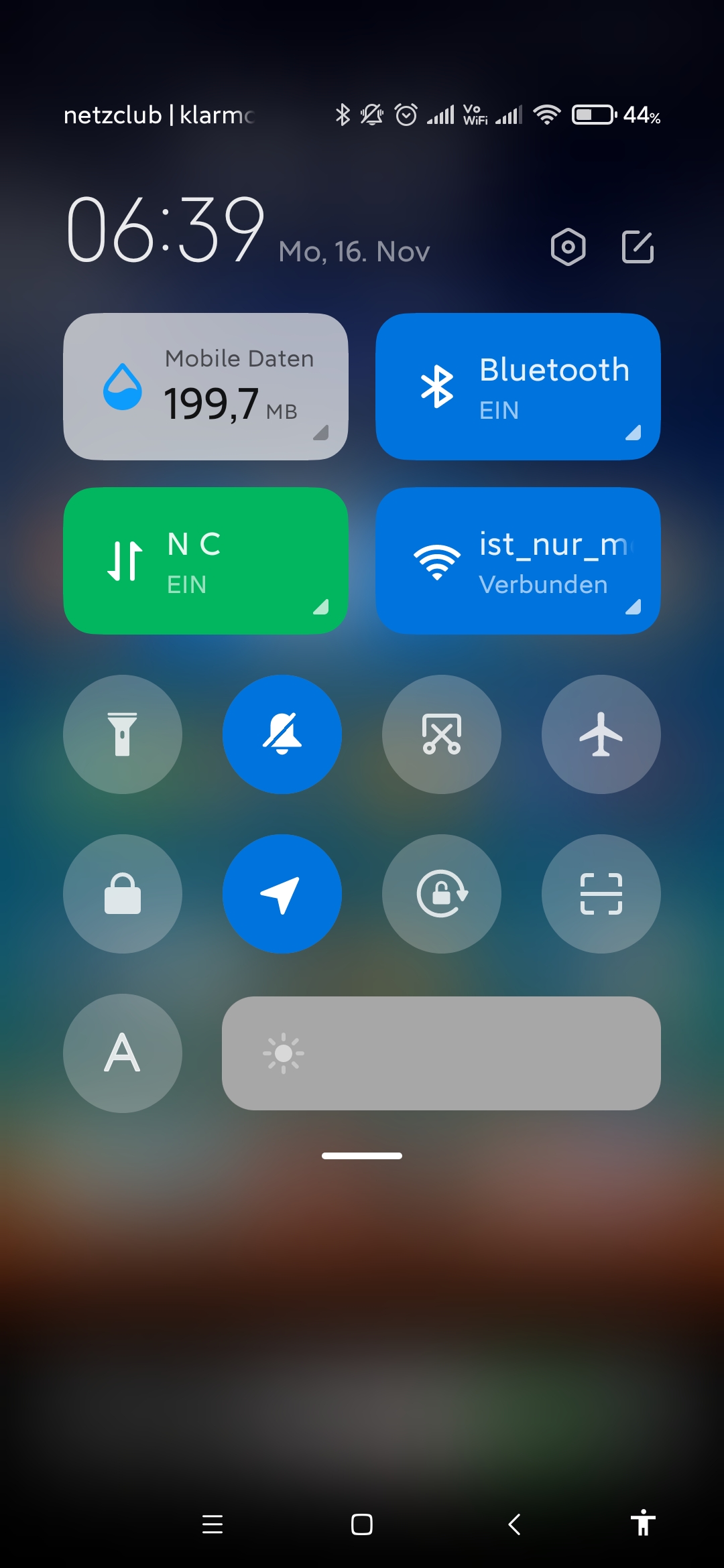The image size is (724, 1568).
Task: Lock the screen with the padlock icon
Action: [x=123, y=894]
